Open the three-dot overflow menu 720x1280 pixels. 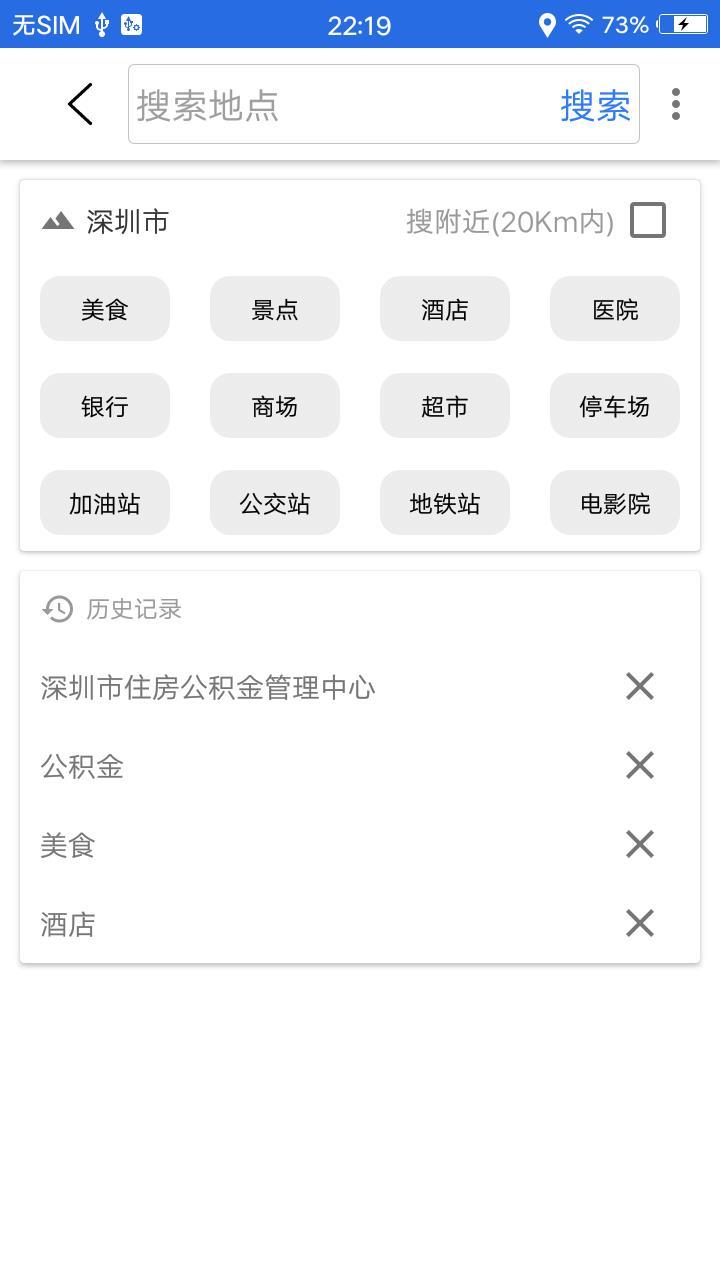click(x=677, y=104)
